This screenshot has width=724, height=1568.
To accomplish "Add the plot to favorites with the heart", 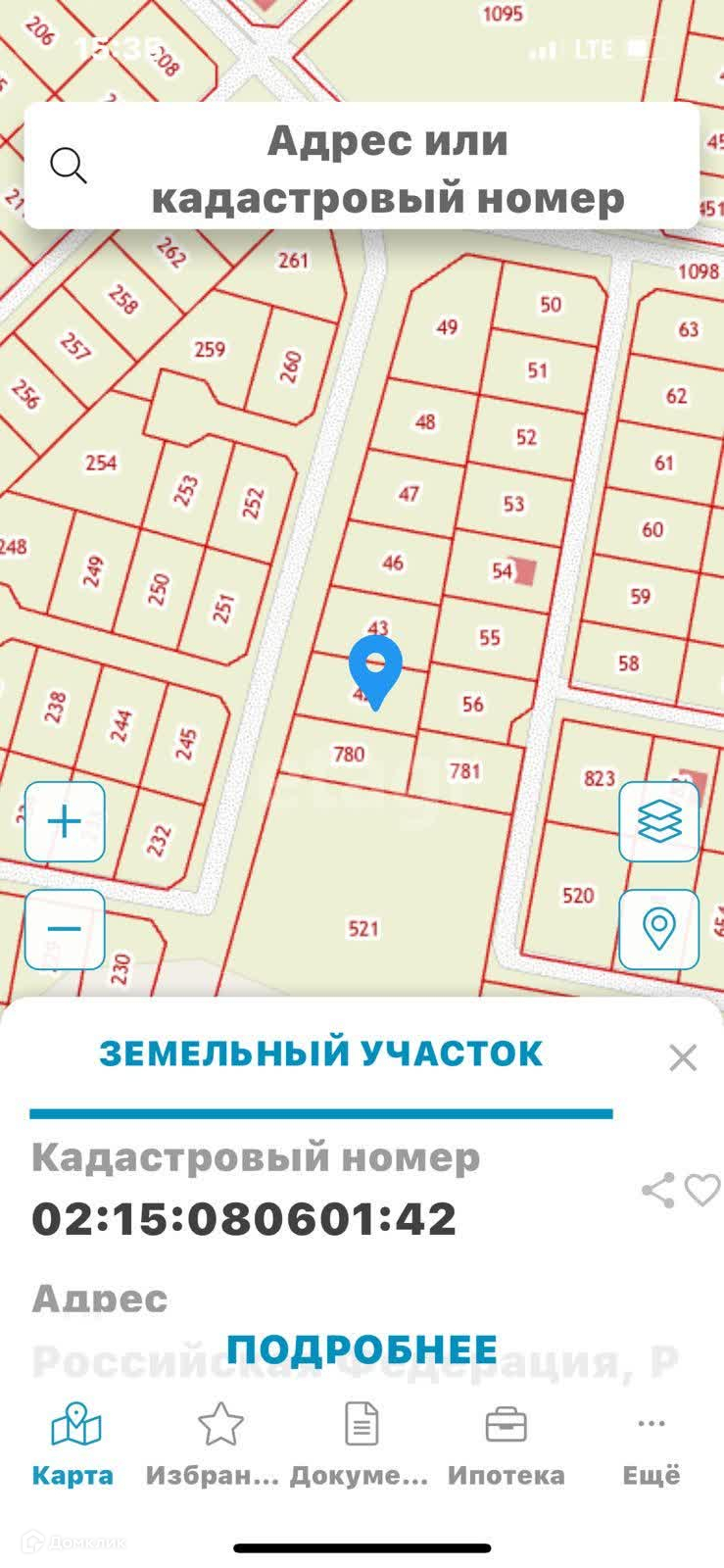I will pos(702,1190).
